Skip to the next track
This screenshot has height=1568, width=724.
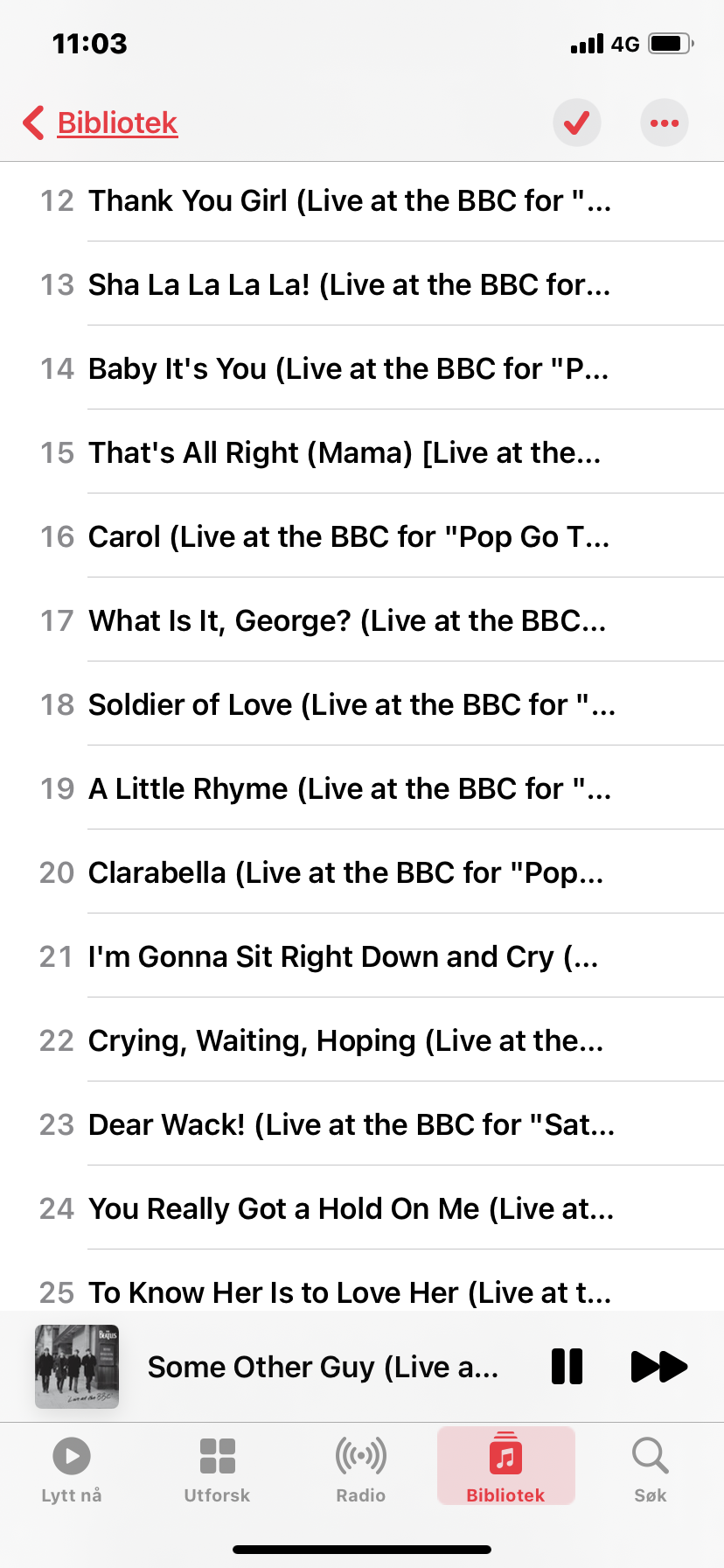[659, 1367]
